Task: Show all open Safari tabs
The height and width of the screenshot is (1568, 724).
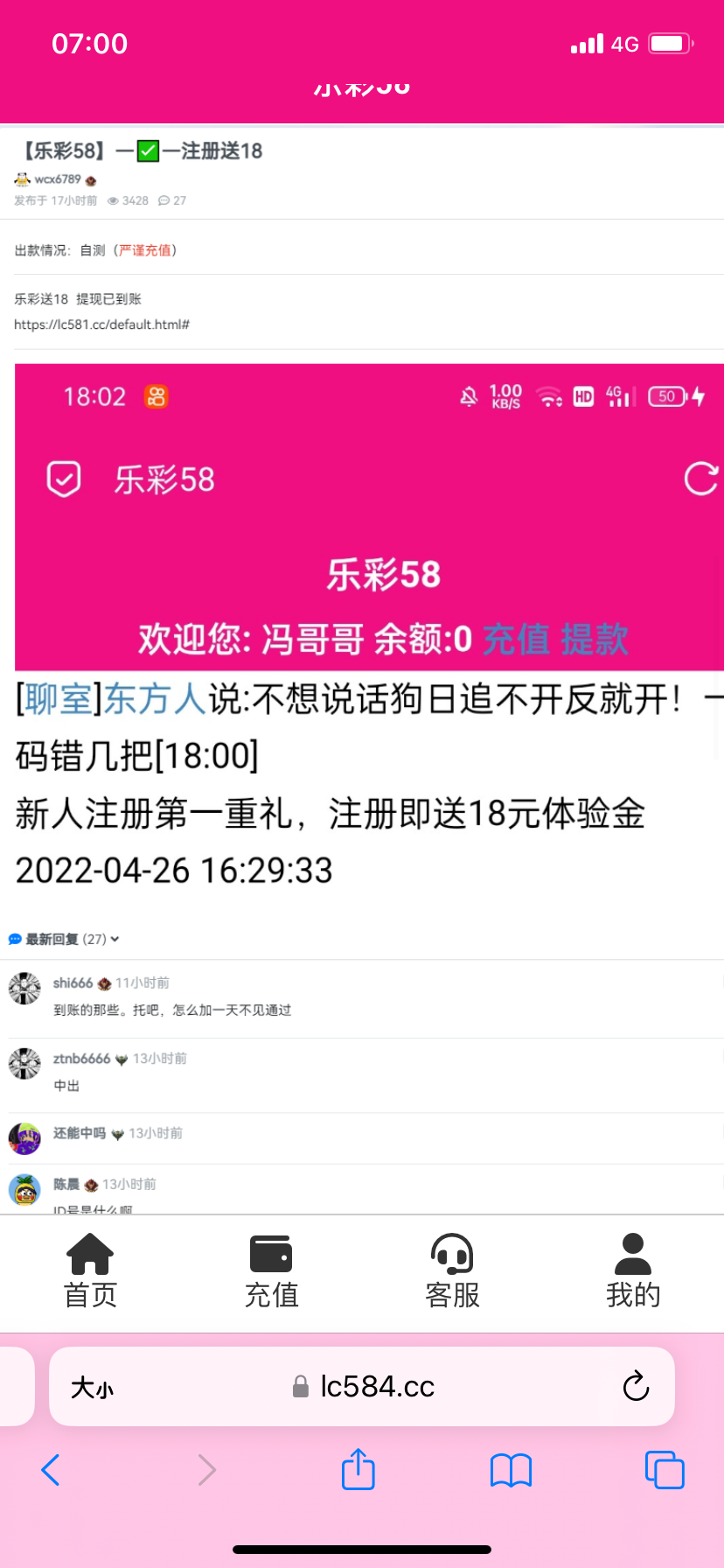Action: (x=665, y=1470)
